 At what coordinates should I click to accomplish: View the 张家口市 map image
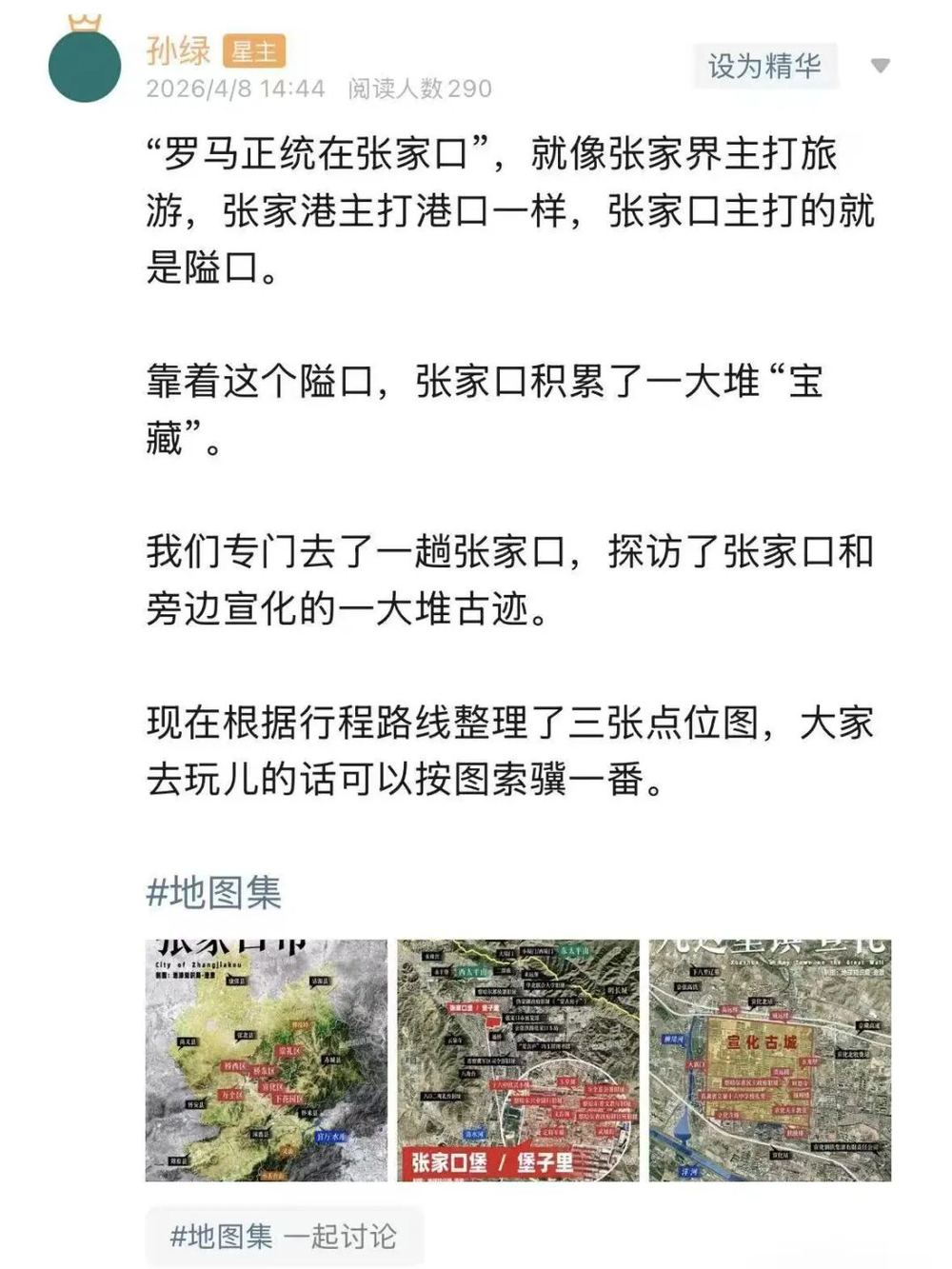tap(267, 1061)
